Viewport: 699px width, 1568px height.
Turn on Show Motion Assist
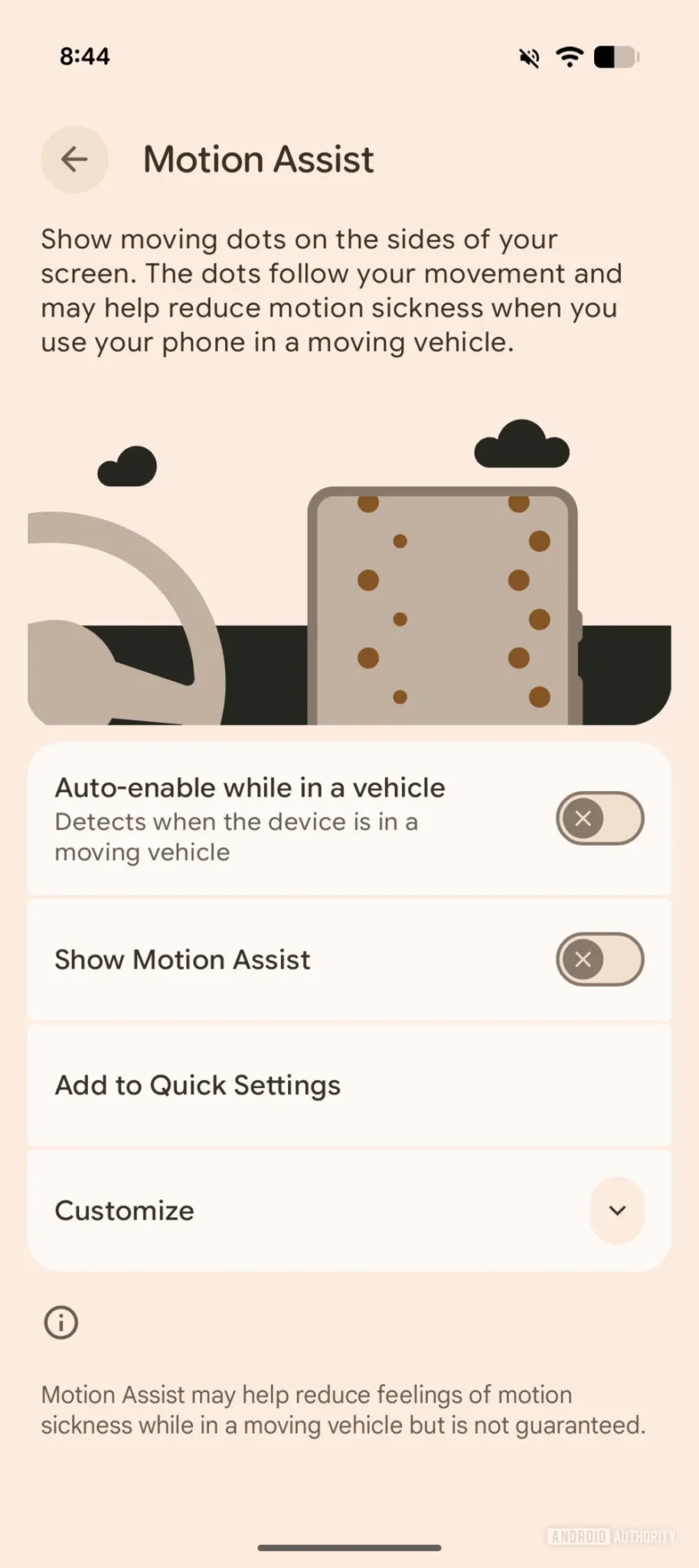599,959
